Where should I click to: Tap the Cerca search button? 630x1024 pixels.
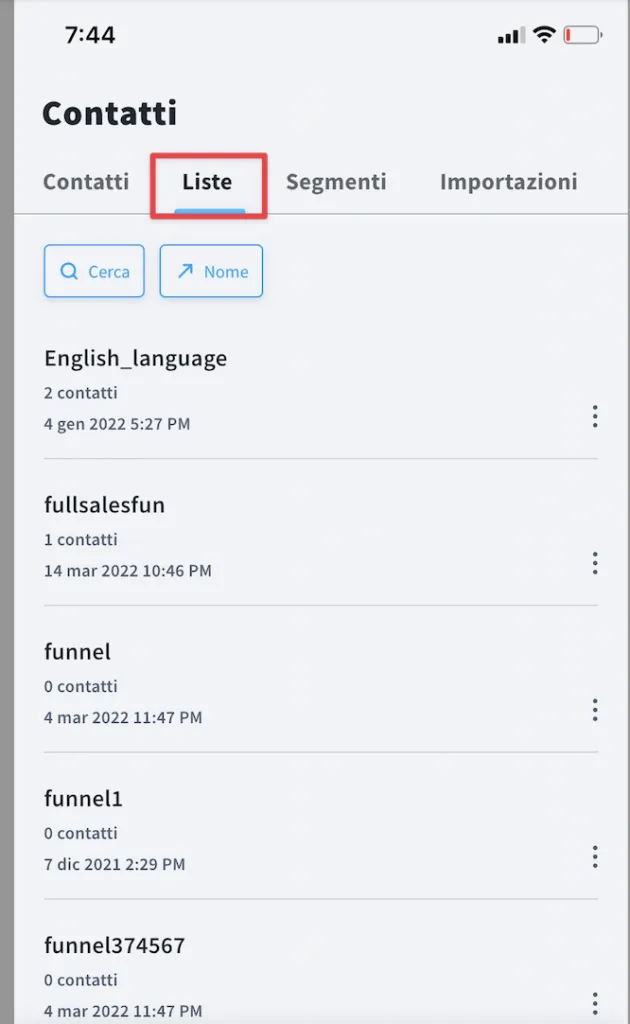click(94, 271)
